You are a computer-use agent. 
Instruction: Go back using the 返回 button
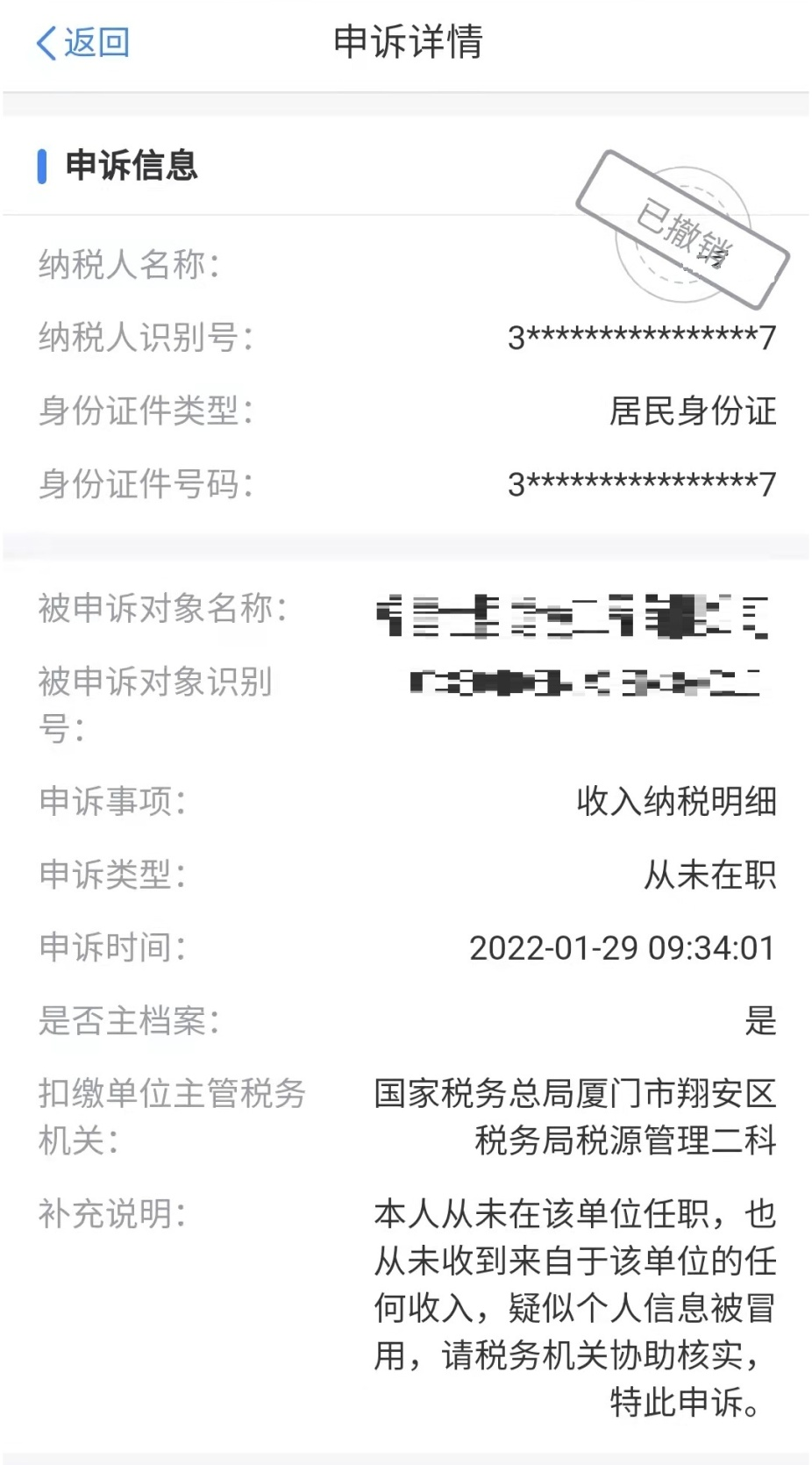(x=83, y=42)
